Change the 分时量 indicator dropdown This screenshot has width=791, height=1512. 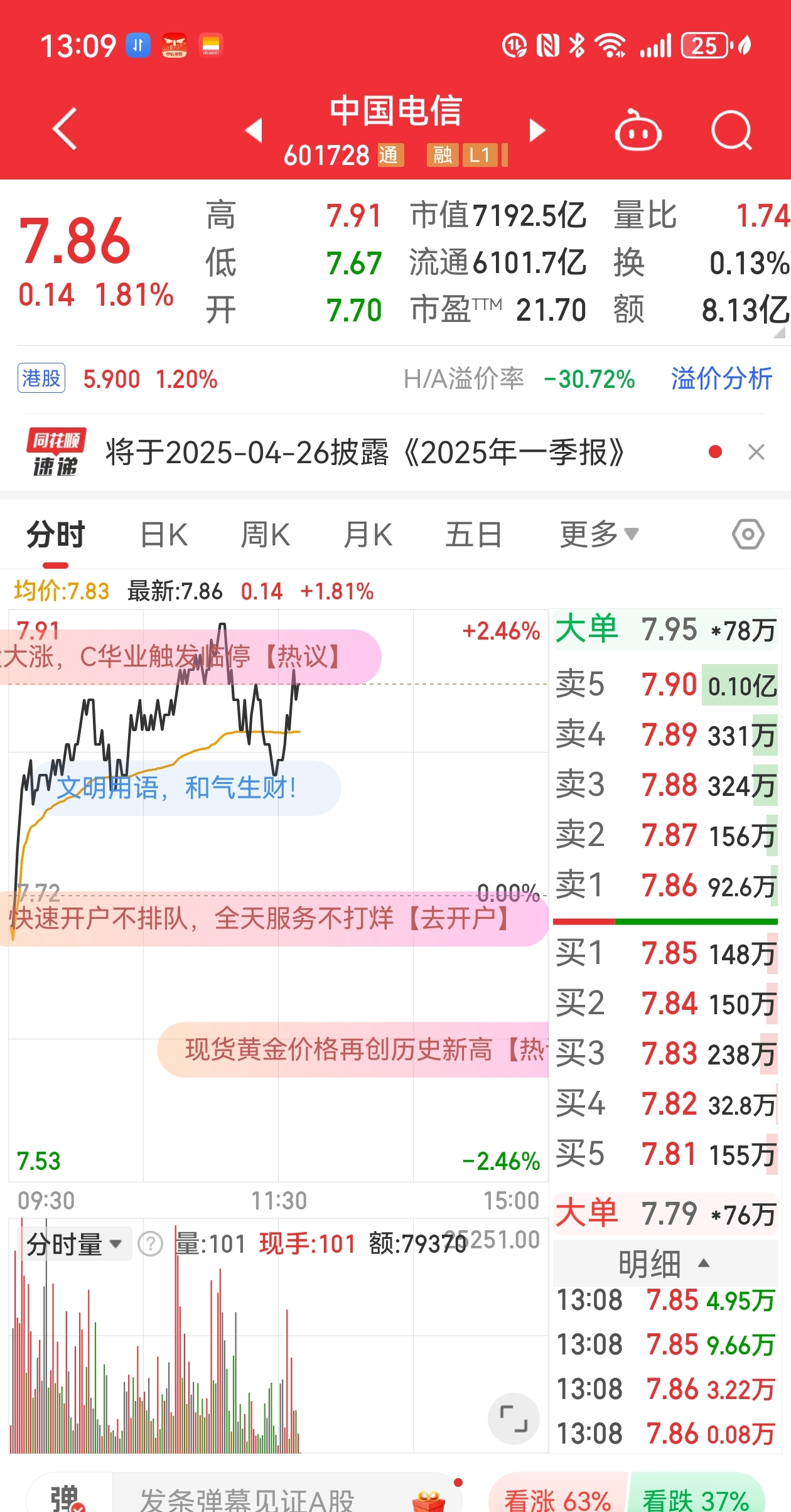tap(74, 1244)
